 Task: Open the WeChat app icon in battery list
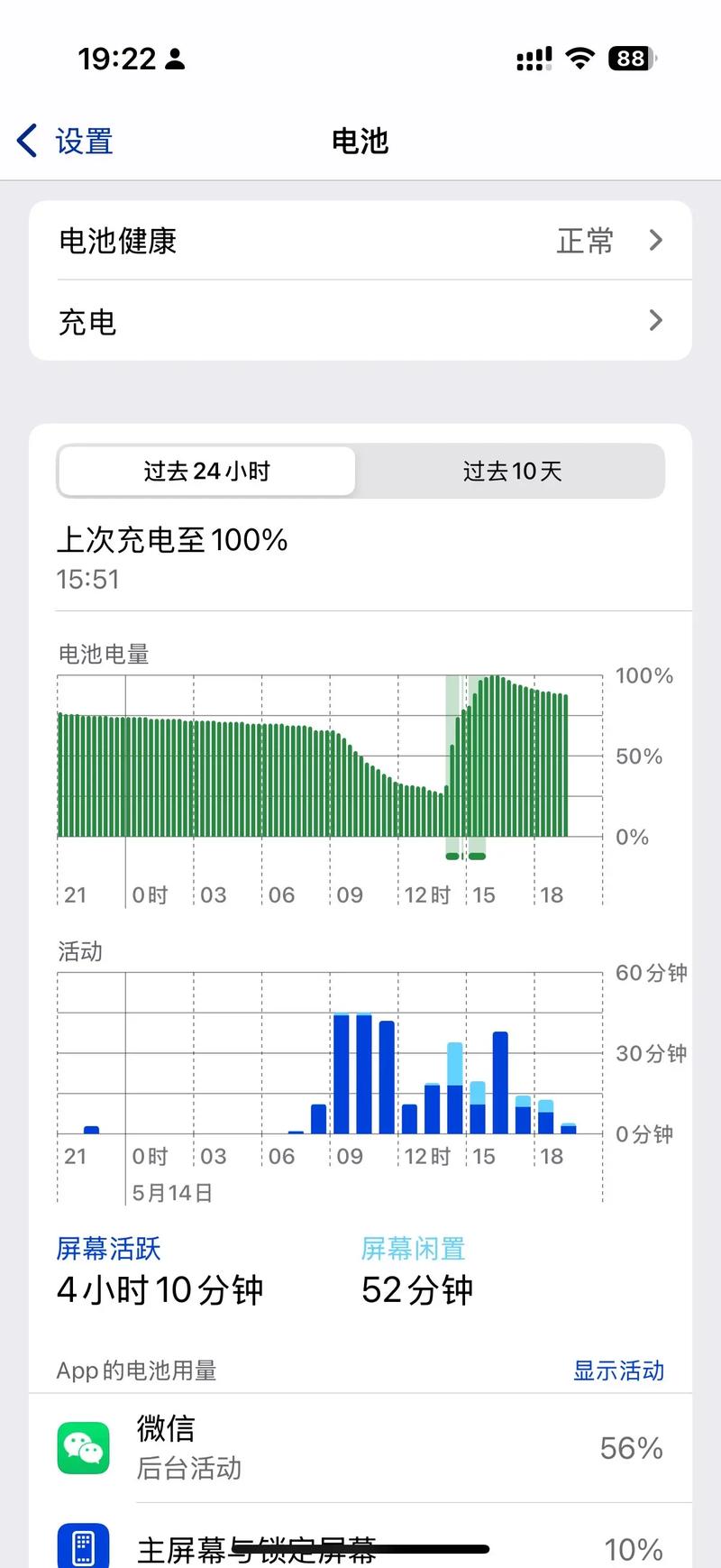(83, 1448)
